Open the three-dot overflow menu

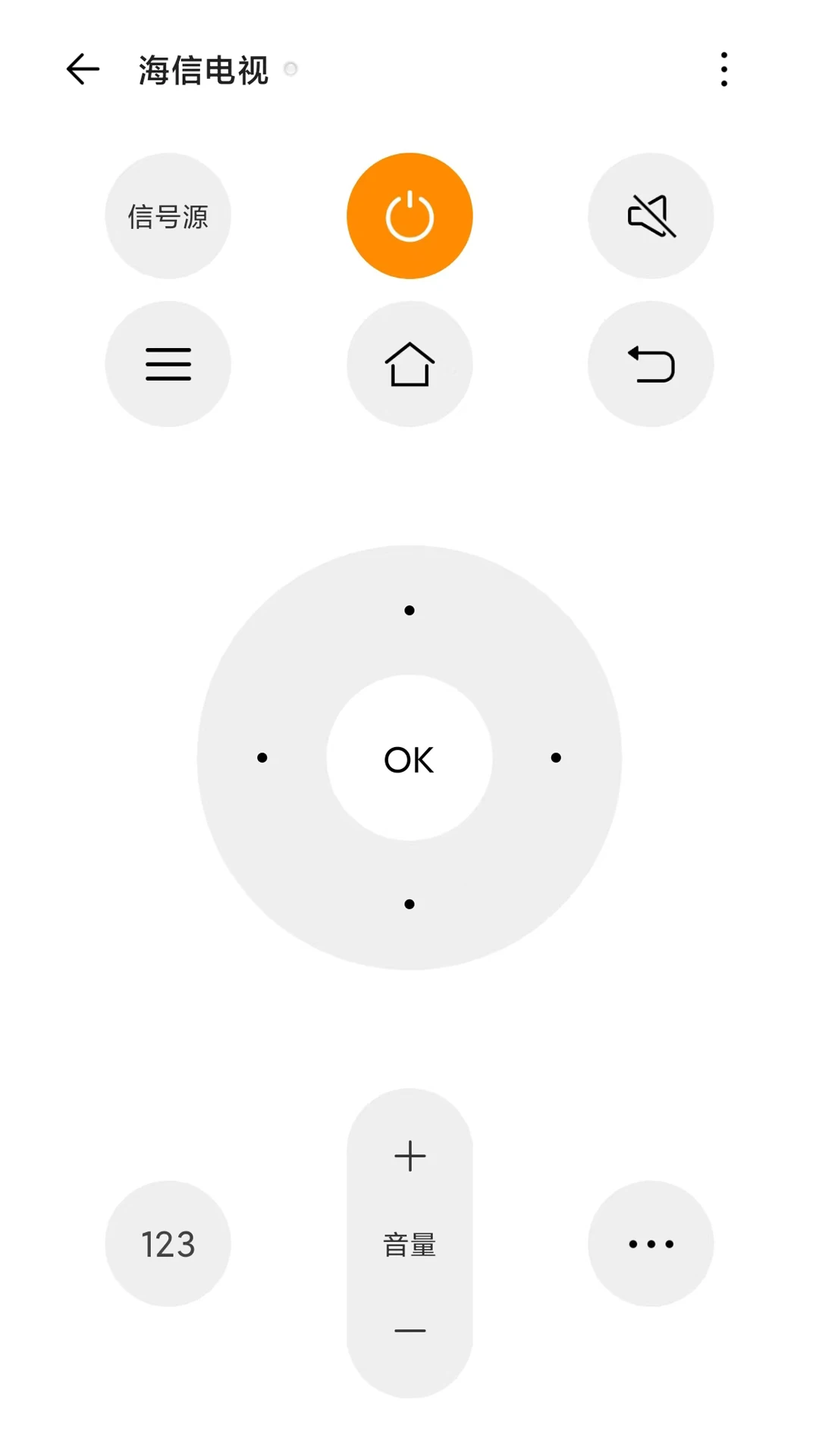point(723,69)
